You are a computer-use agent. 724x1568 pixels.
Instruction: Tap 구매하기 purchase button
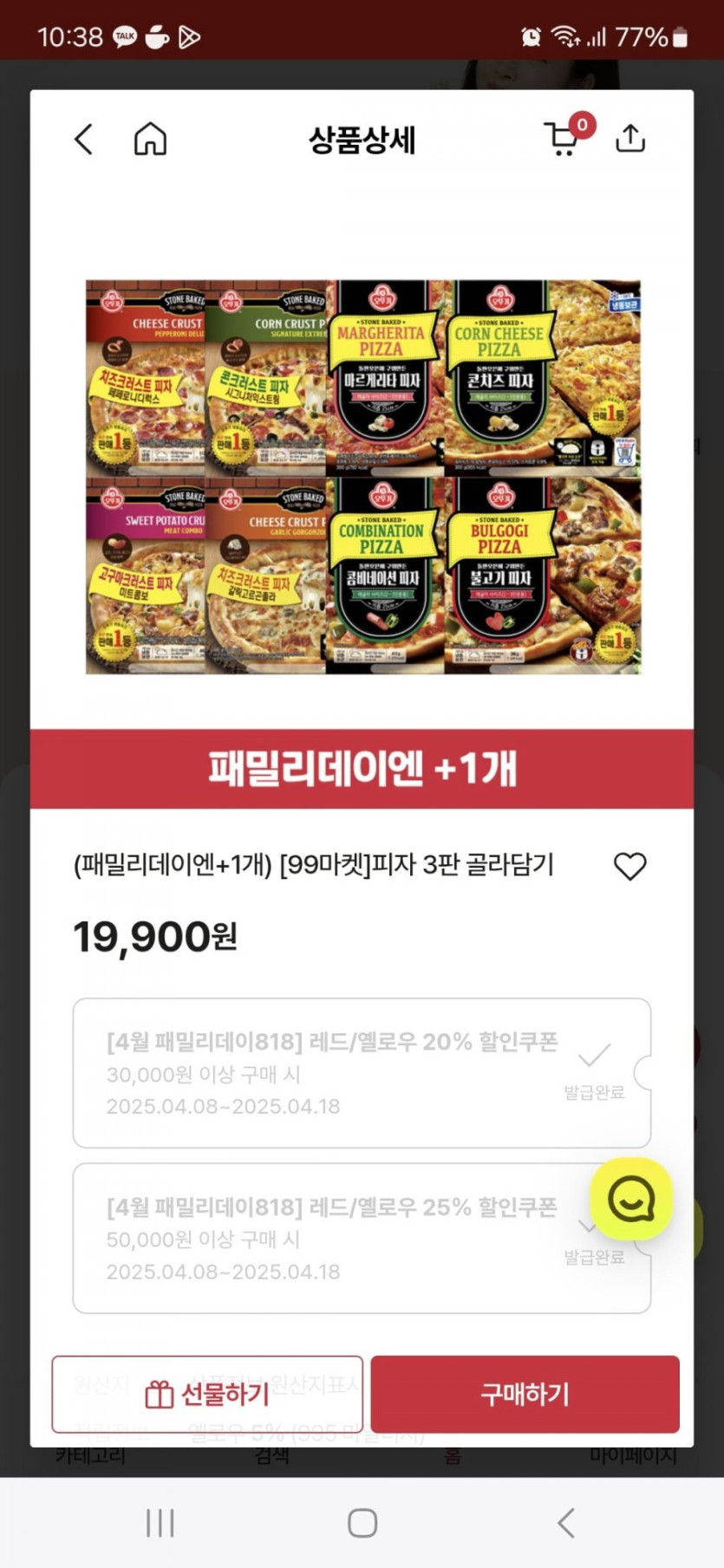pos(525,1395)
